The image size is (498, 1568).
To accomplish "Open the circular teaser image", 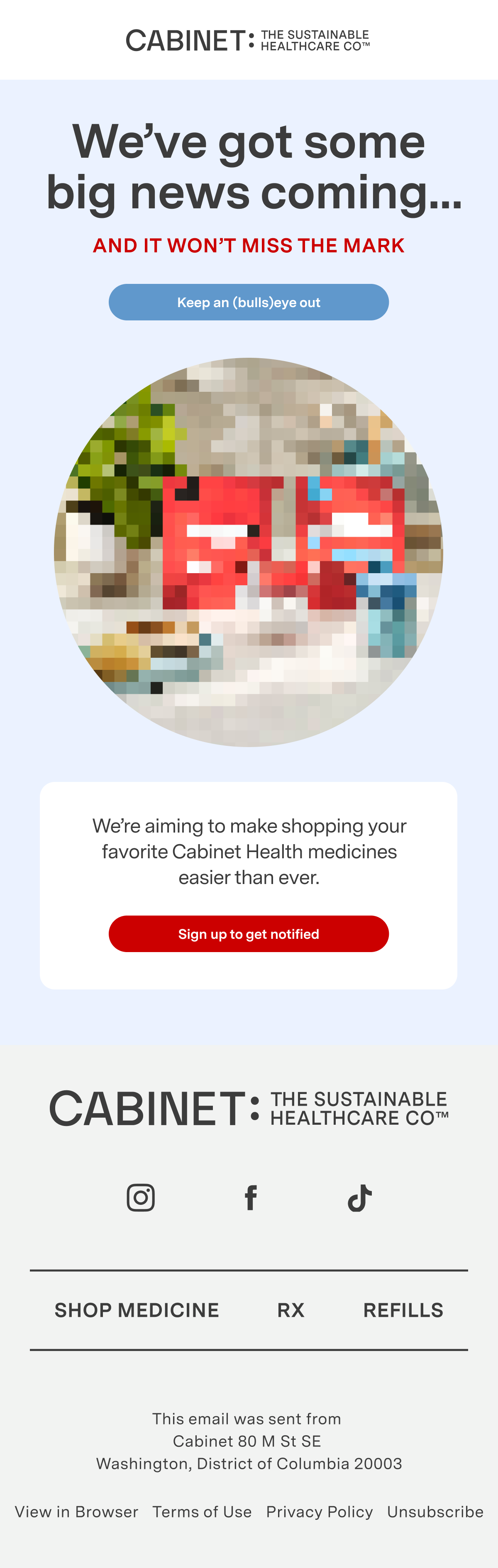I will tap(249, 552).
